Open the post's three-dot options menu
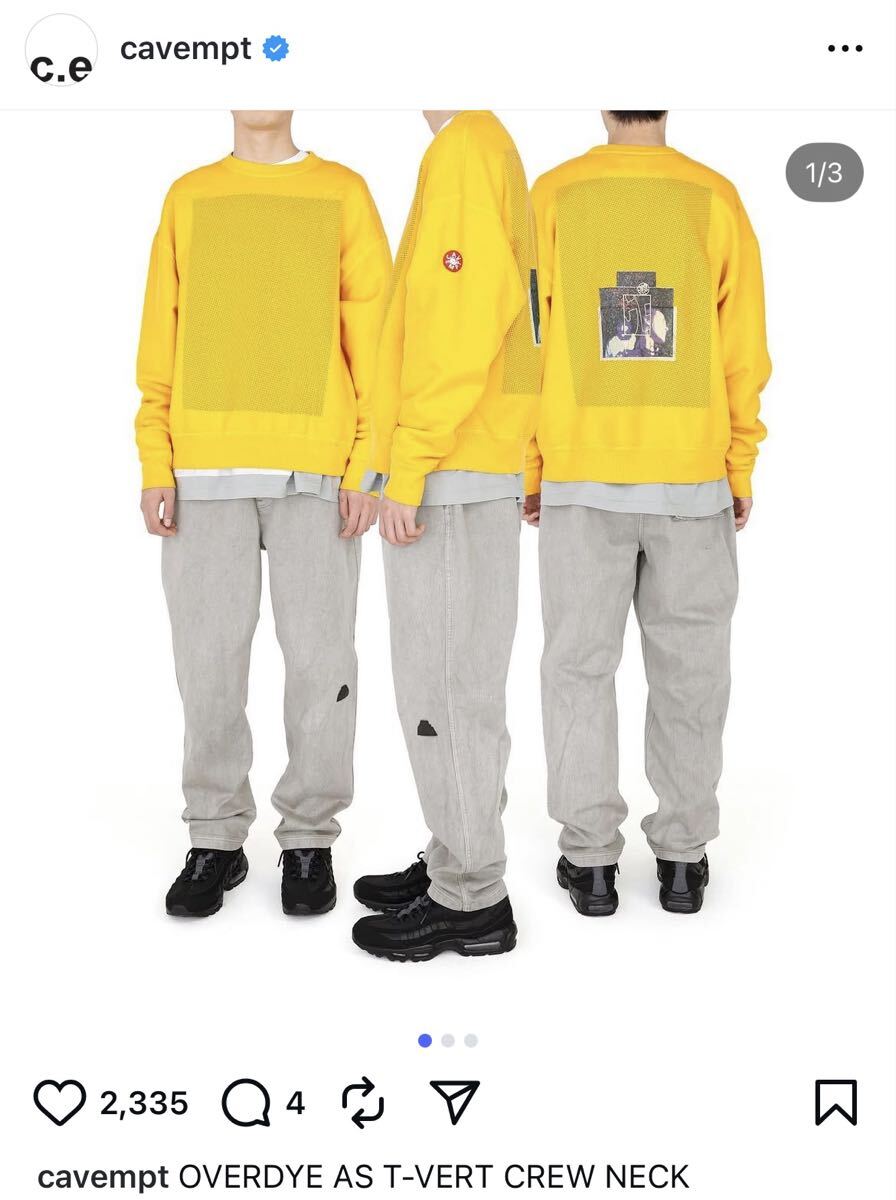Image resolution: width=896 pixels, height=1200 pixels. click(x=845, y=49)
